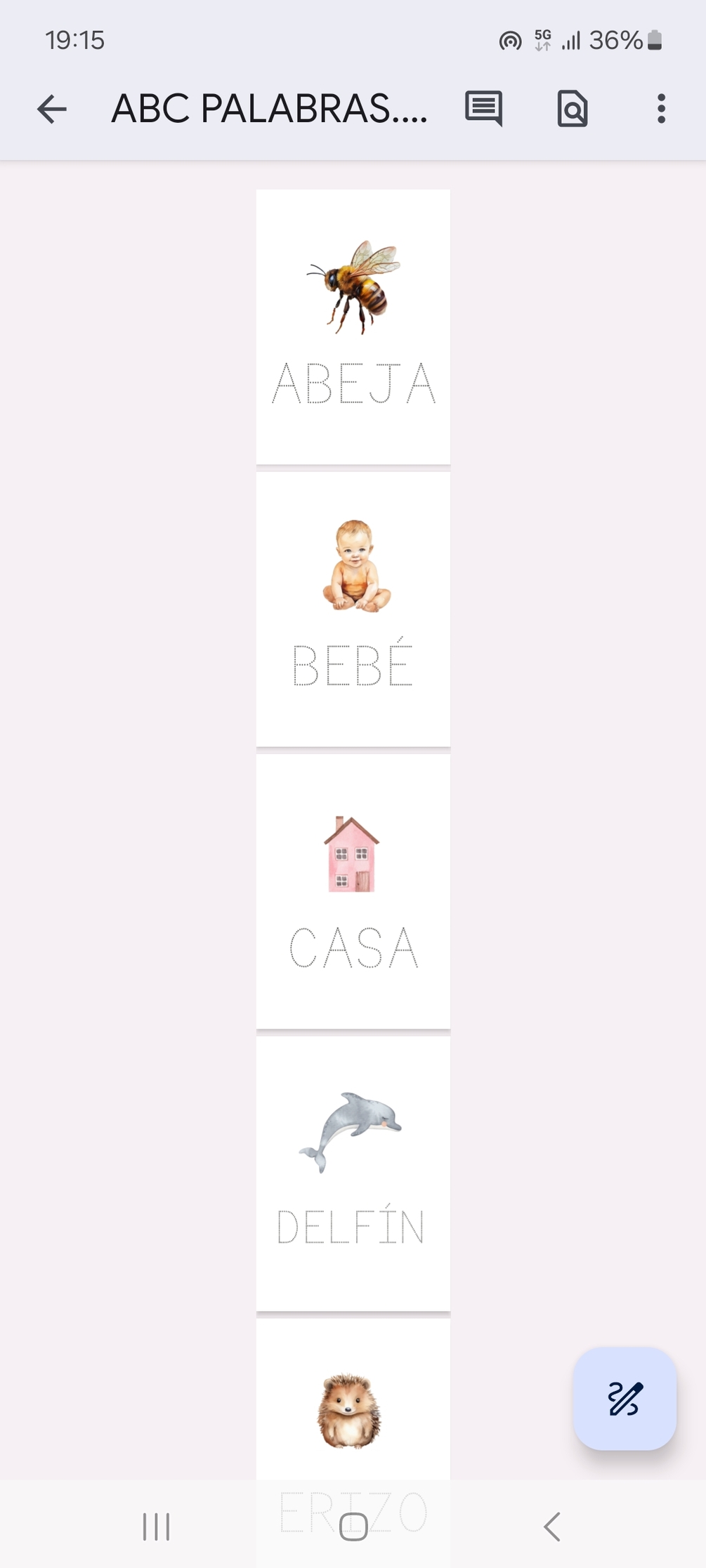Go back using the app bar arrow
The width and height of the screenshot is (706, 1568).
pos(52,110)
